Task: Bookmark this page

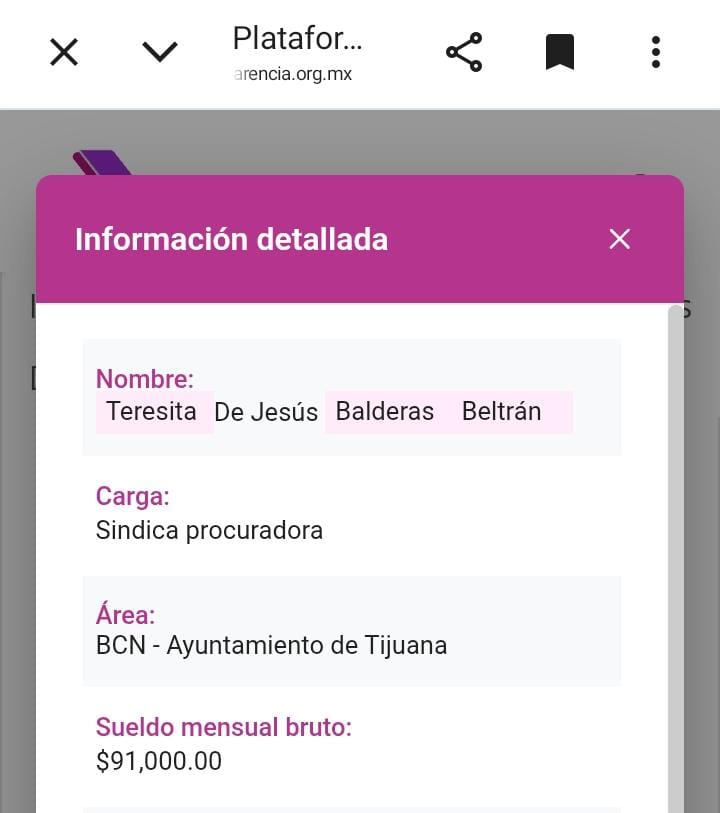Action: click(560, 52)
